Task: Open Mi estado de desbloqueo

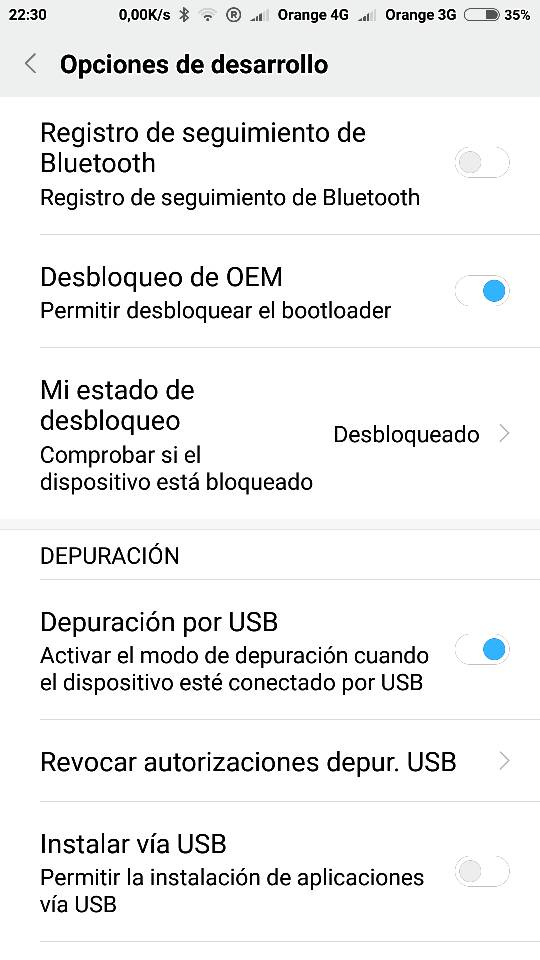Action: 270,434
